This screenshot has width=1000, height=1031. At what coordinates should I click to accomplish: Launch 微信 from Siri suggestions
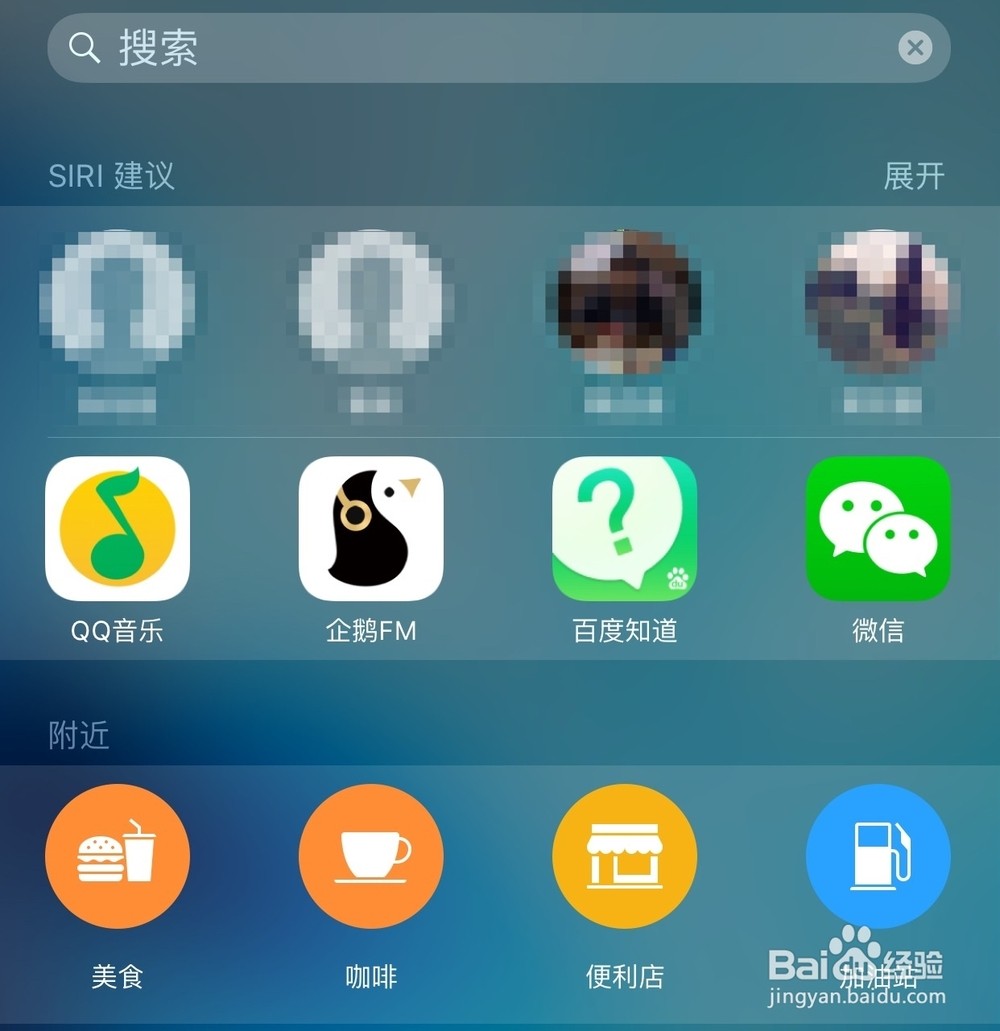(x=878, y=529)
